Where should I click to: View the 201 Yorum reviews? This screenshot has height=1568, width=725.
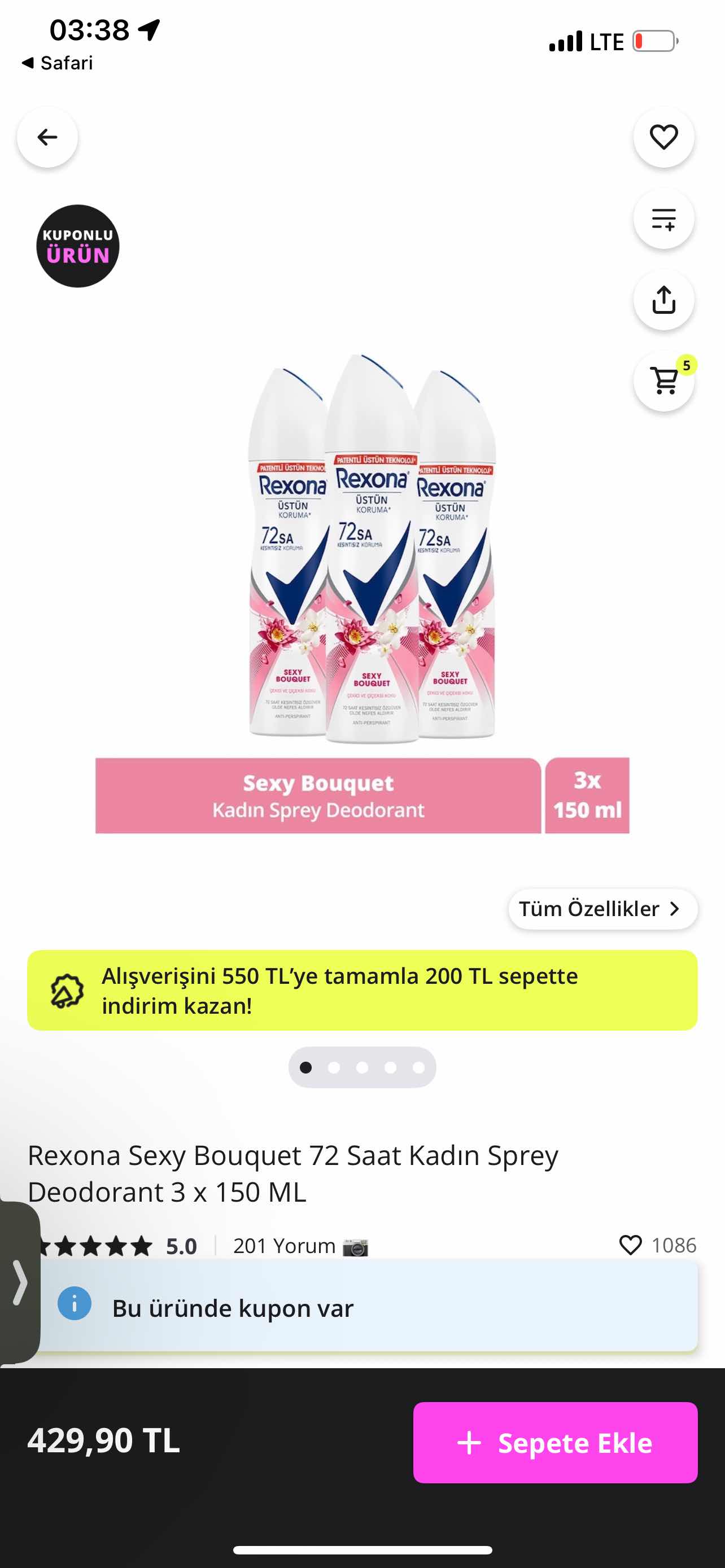[284, 1245]
